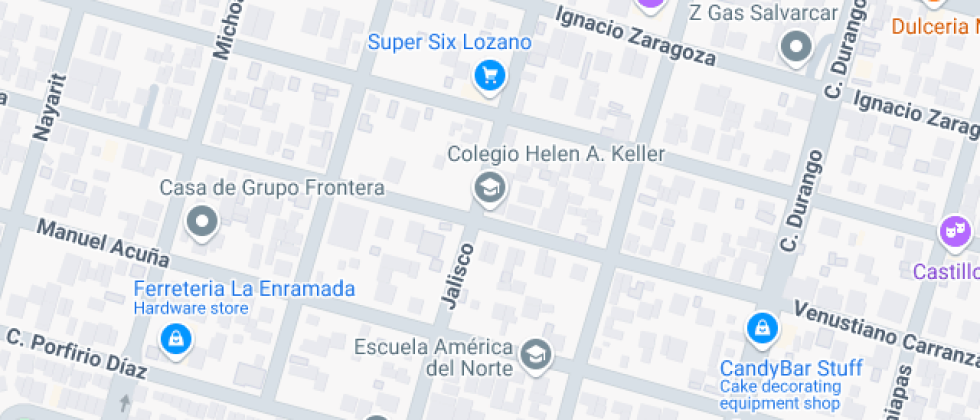Screen dimensions: 980x420
Task: Select the Ferreteria La Enramada hardware store
Action: [176, 338]
